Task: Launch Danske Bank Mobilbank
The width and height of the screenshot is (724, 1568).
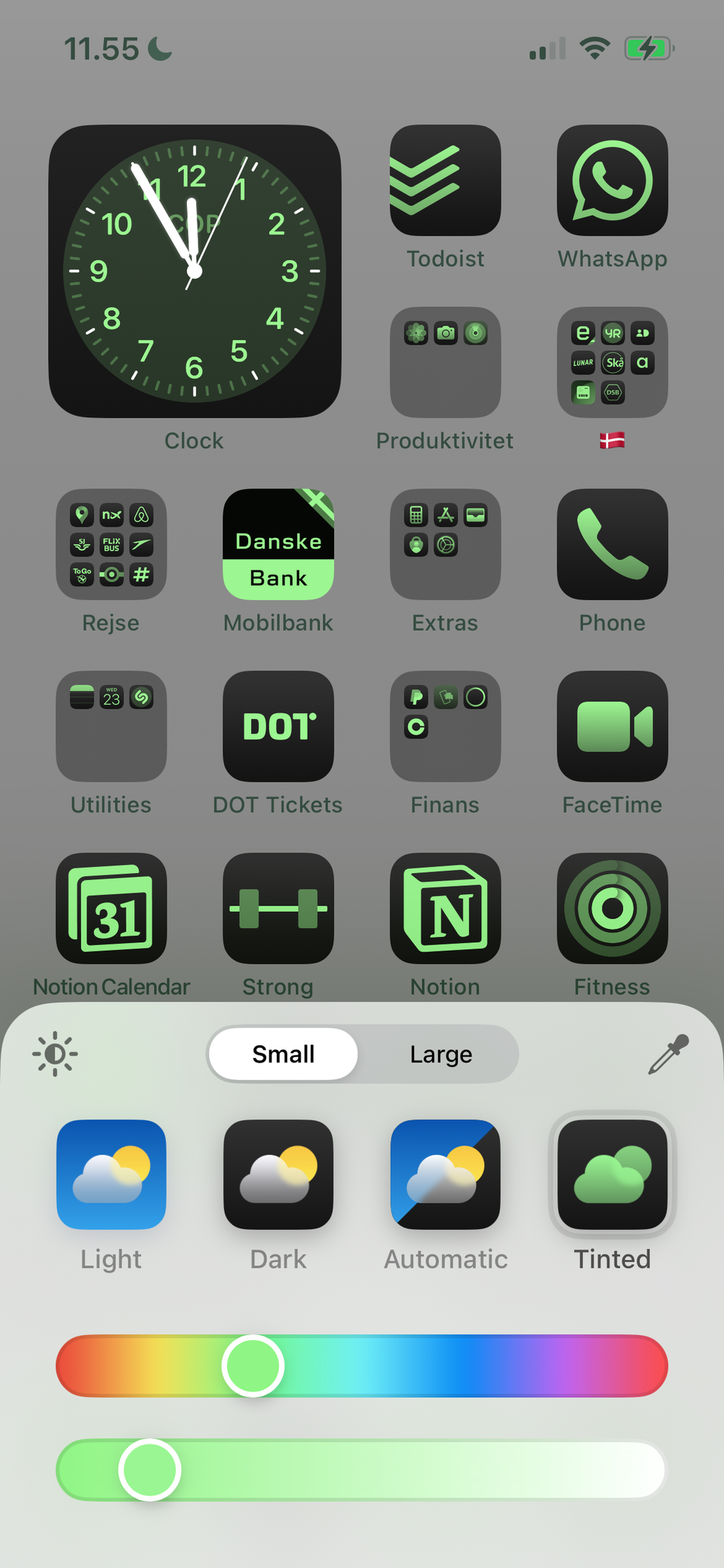Action: pos(278,544)
